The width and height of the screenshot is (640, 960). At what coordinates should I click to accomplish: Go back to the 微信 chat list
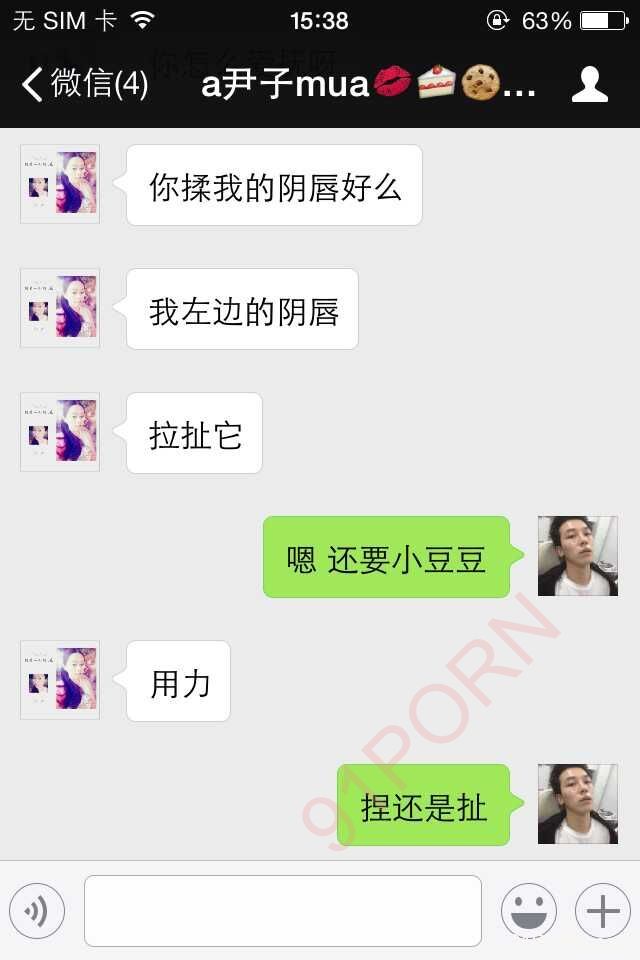84,84
